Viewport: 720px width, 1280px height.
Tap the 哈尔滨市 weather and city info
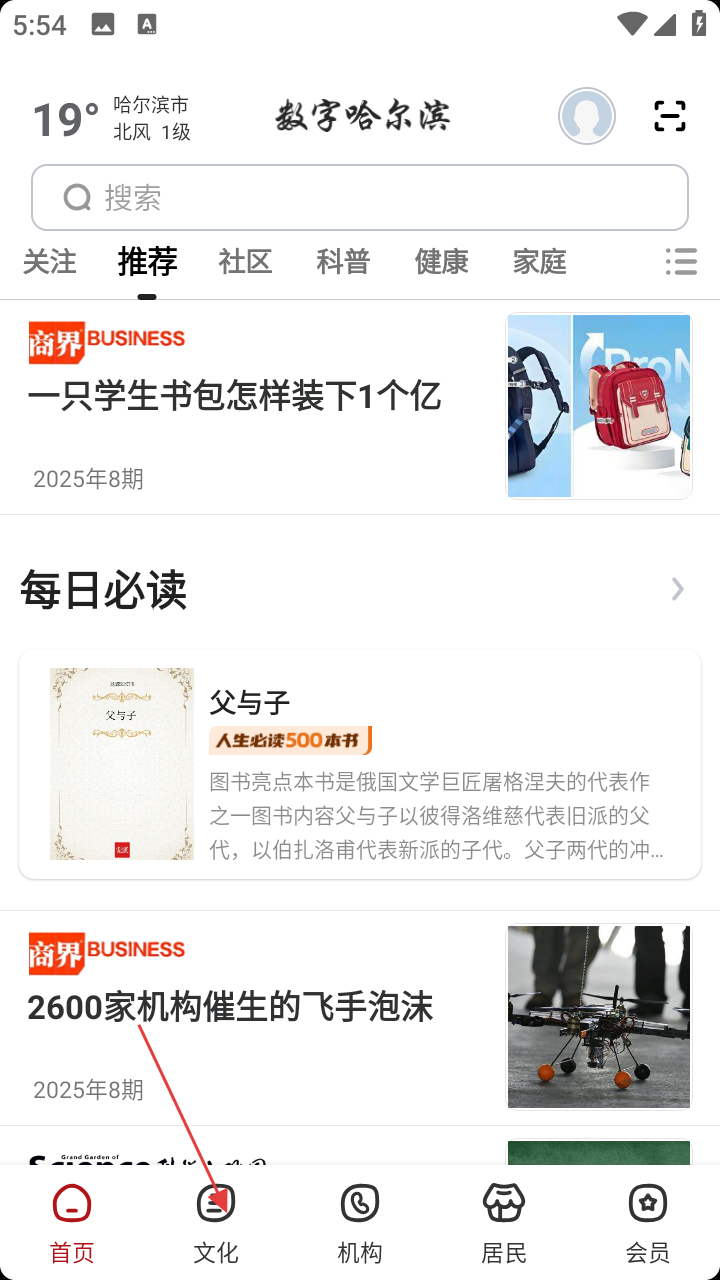tap(112, 118)
